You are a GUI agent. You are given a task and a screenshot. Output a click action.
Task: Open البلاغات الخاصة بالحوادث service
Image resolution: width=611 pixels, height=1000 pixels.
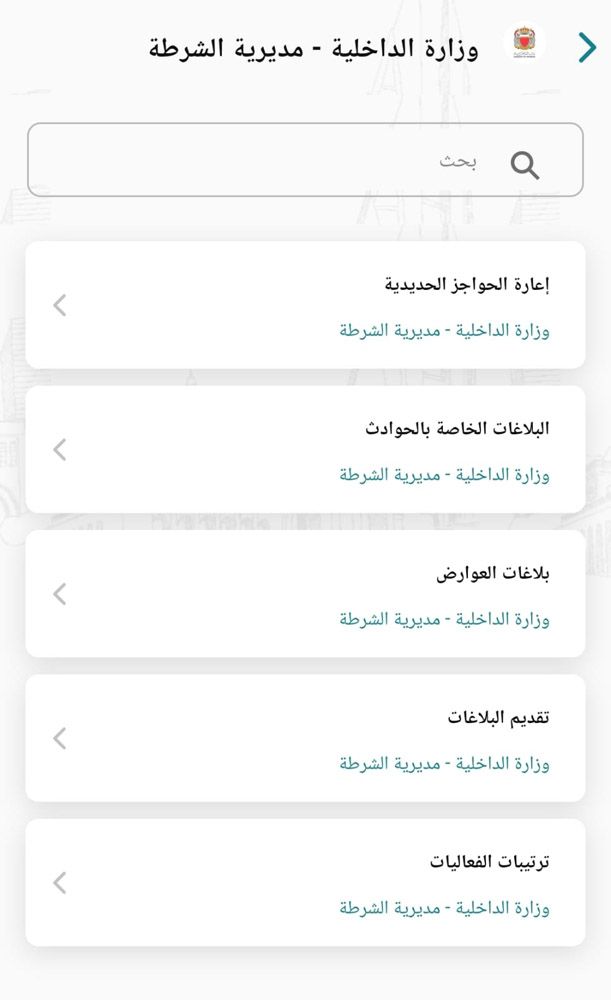[306, 450]
